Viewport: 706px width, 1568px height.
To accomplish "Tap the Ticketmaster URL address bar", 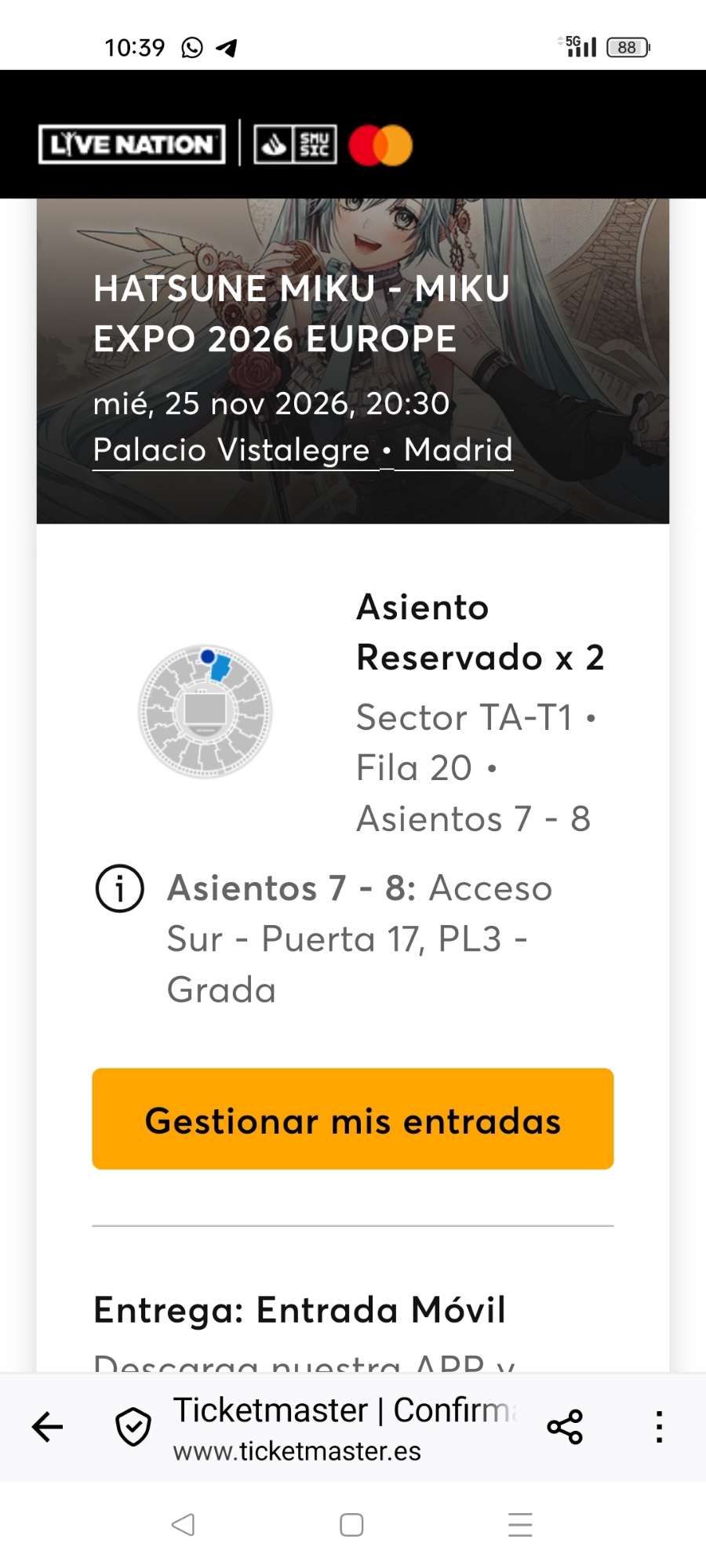I will coord(345,1428).
